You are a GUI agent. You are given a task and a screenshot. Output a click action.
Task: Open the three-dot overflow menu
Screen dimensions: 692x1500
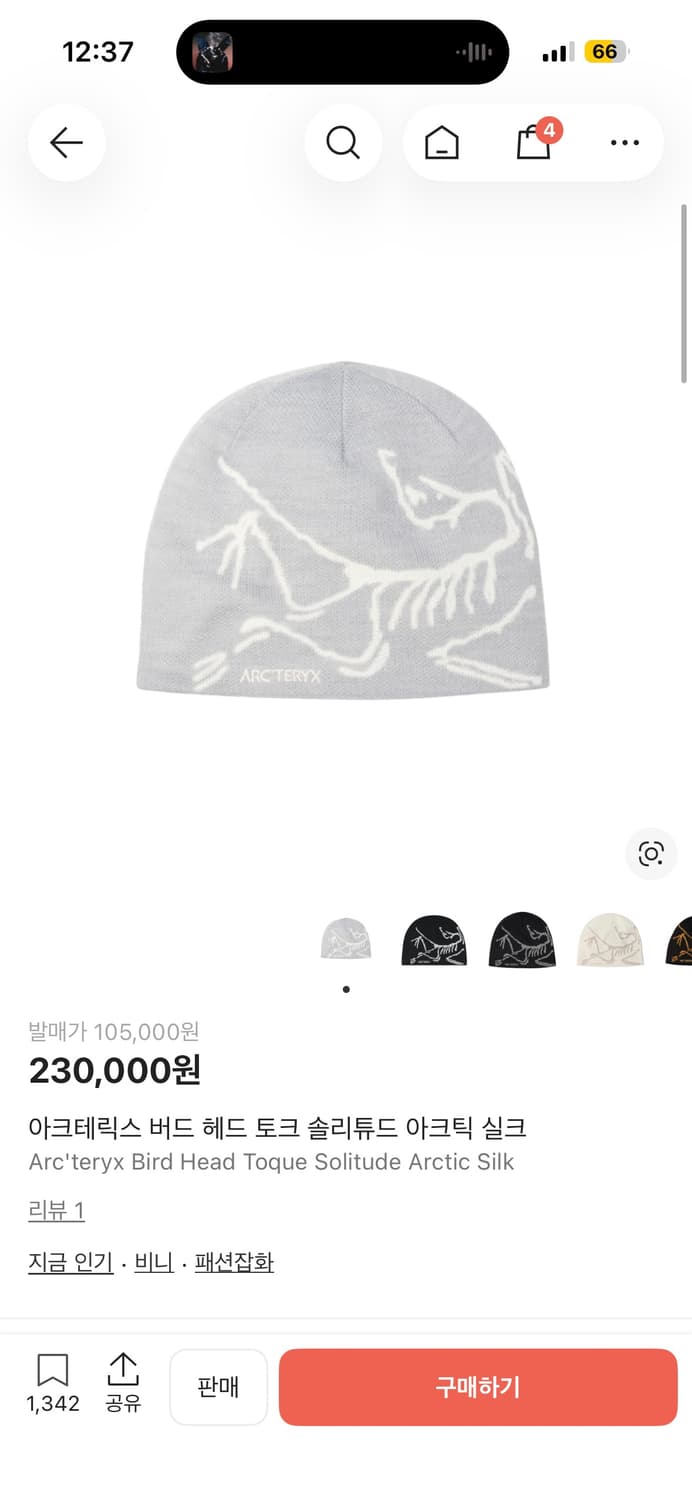click(624, 143)
